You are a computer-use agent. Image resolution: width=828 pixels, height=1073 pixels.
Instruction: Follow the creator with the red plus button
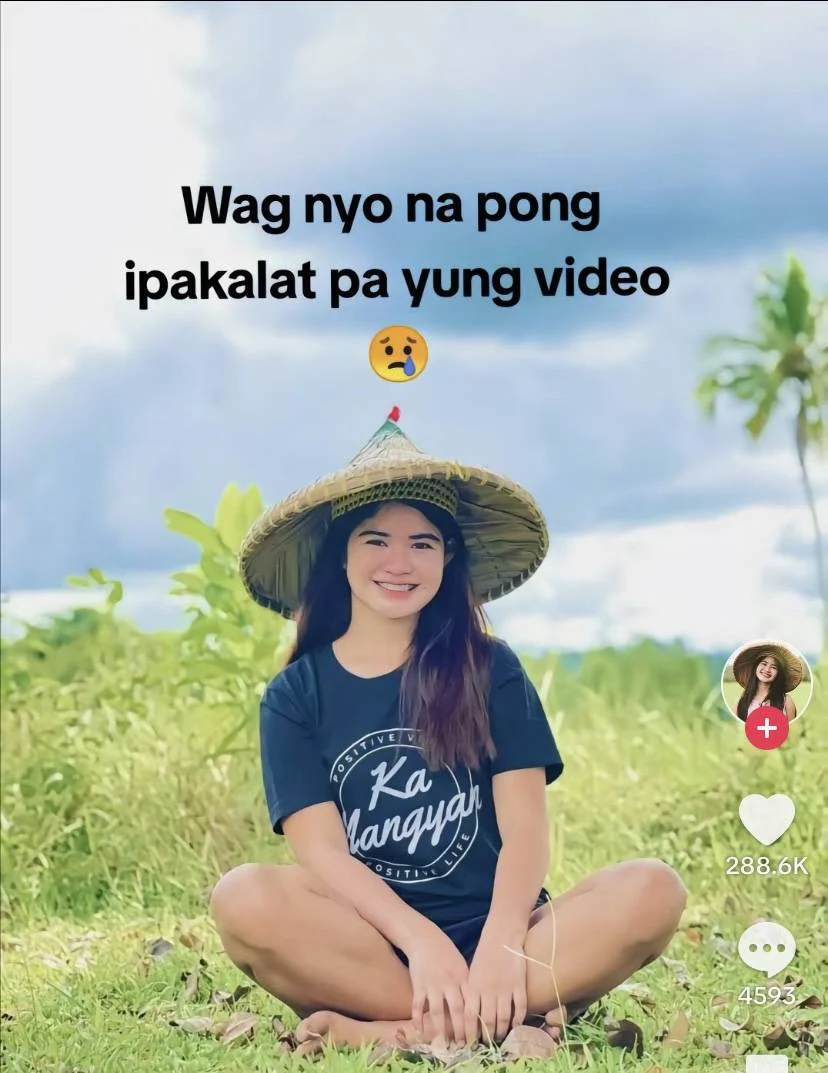pyautogui.click(x=766, y=729)
